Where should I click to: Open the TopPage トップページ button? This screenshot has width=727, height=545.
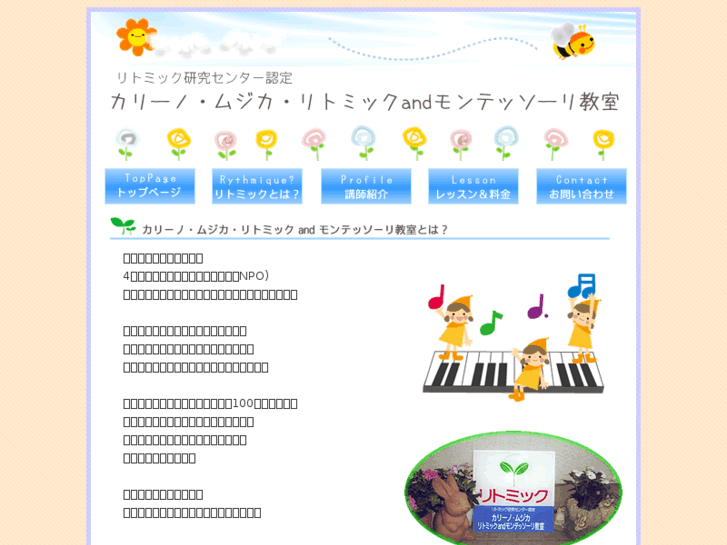click(x=150, y=186)
